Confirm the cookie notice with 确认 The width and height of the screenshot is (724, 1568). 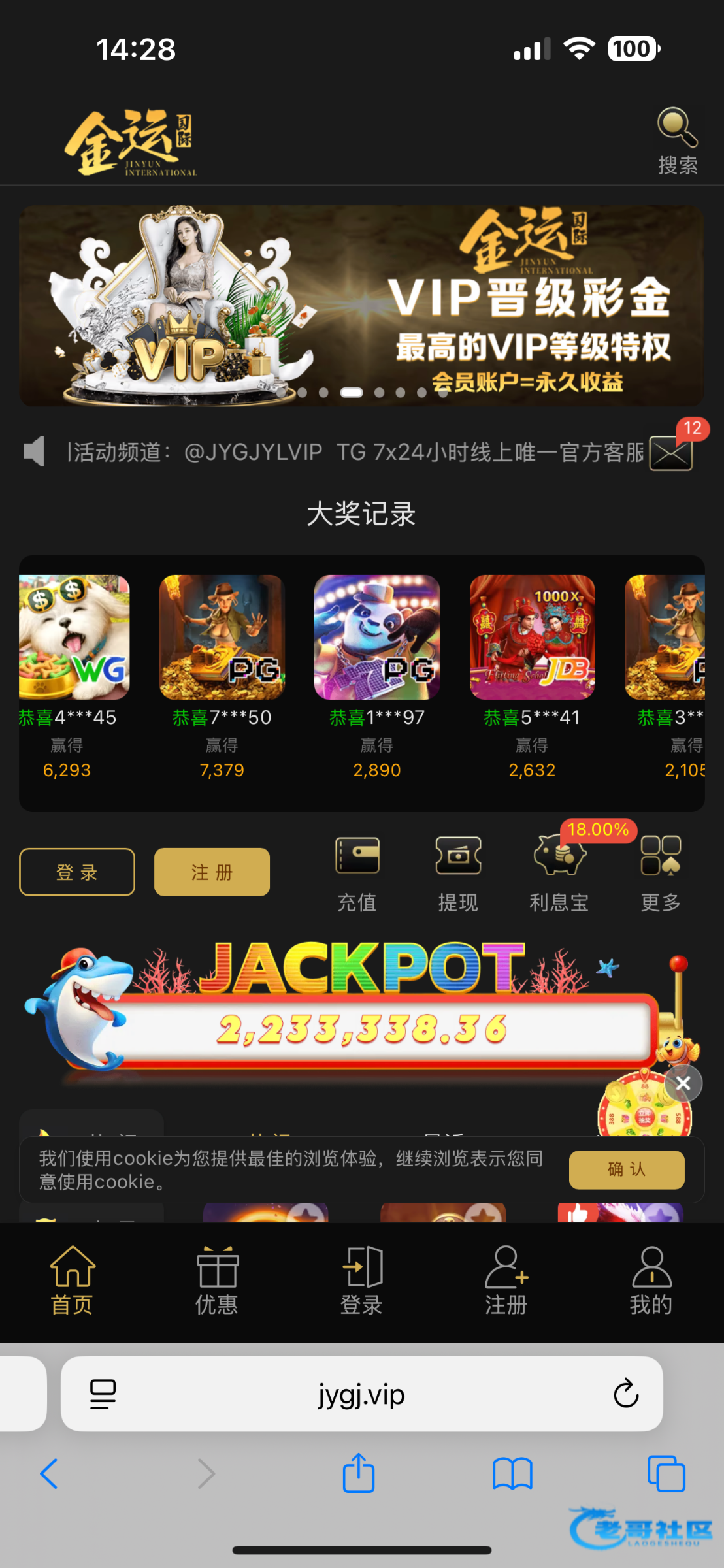click(x=626, y=1169)
